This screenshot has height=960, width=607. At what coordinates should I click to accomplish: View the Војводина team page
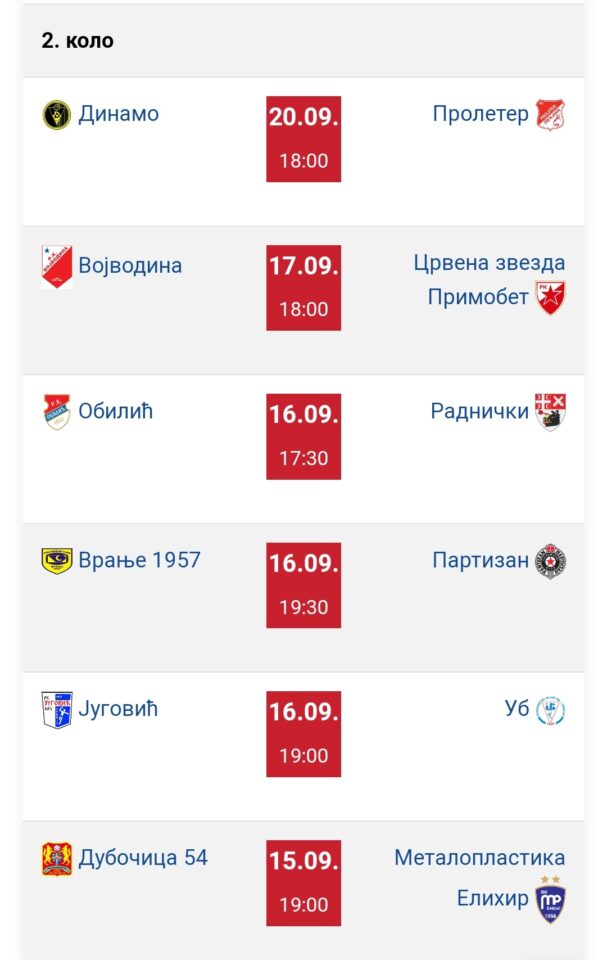tap(130, 266)
